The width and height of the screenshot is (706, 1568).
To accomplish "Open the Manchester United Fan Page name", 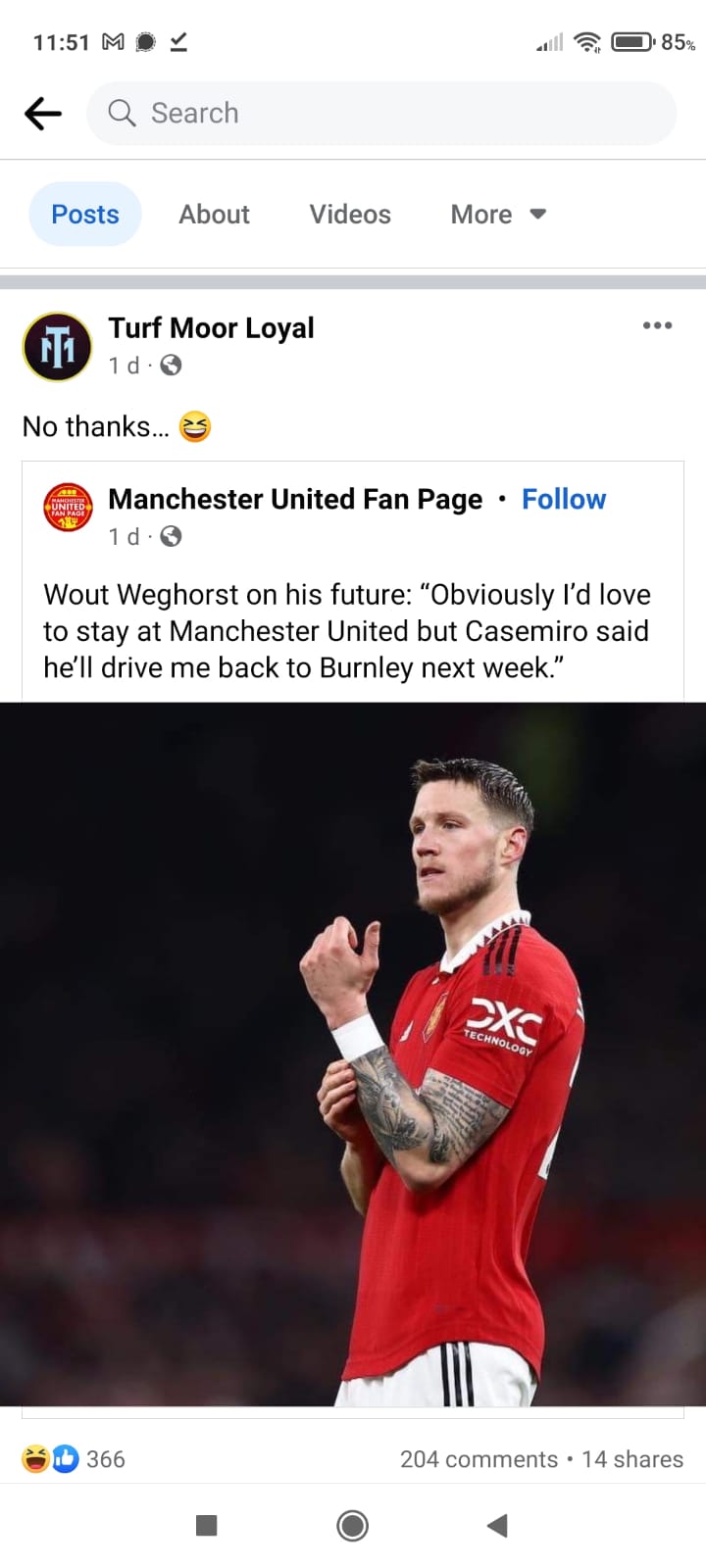I will click(x=294, y=500).
